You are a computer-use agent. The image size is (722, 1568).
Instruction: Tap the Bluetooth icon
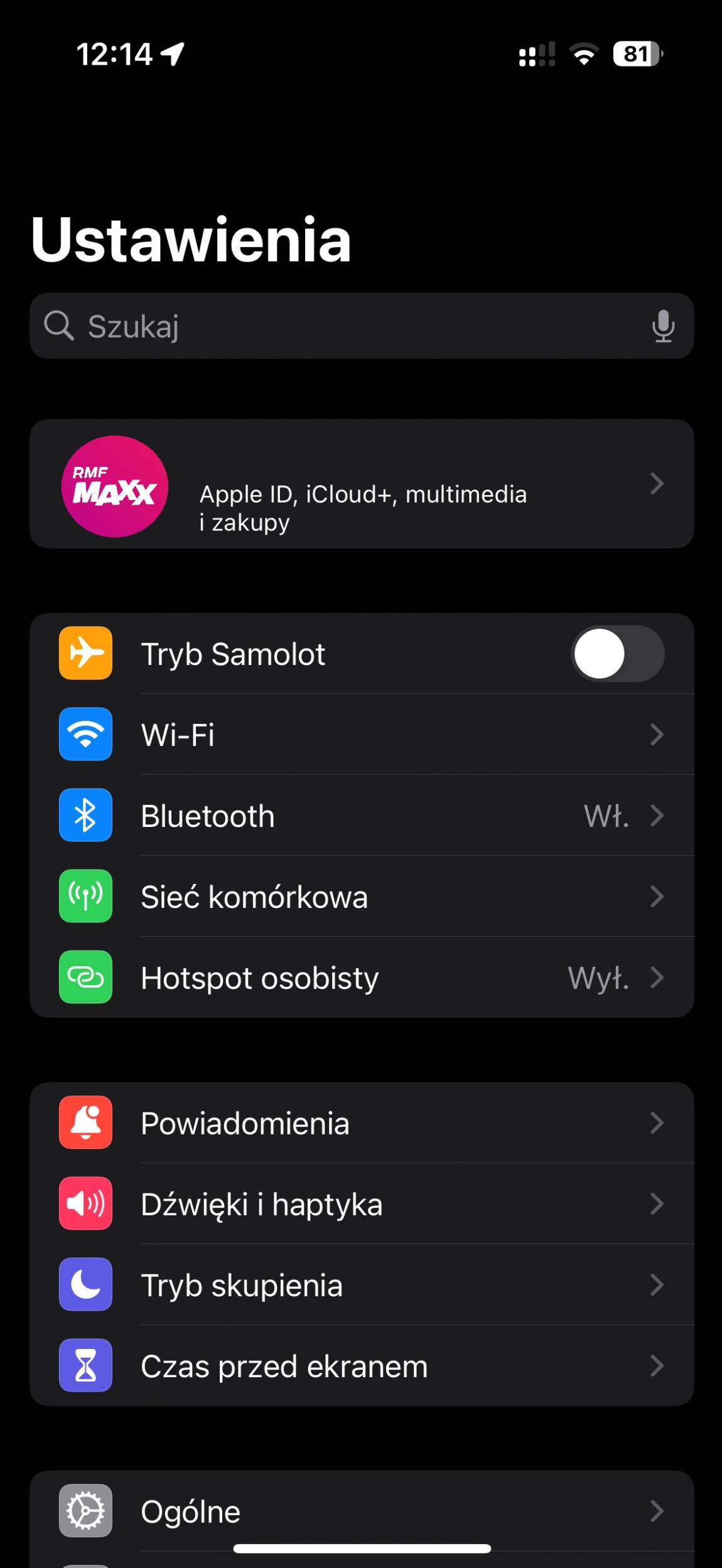coord(85,816)
